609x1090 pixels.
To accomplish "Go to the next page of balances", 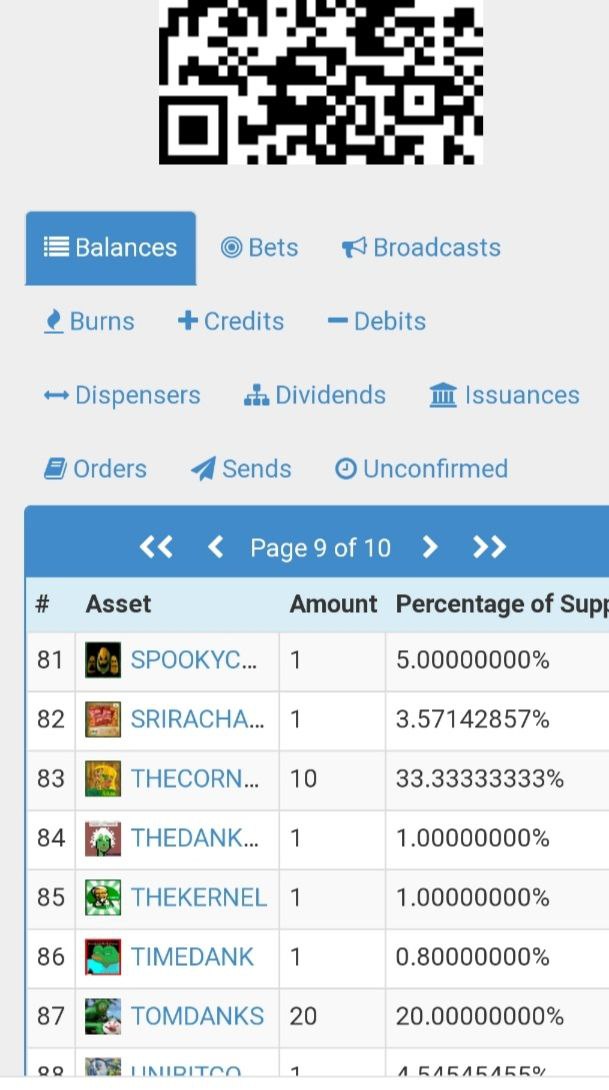I will pyautogui.click(x=430, y=548).
